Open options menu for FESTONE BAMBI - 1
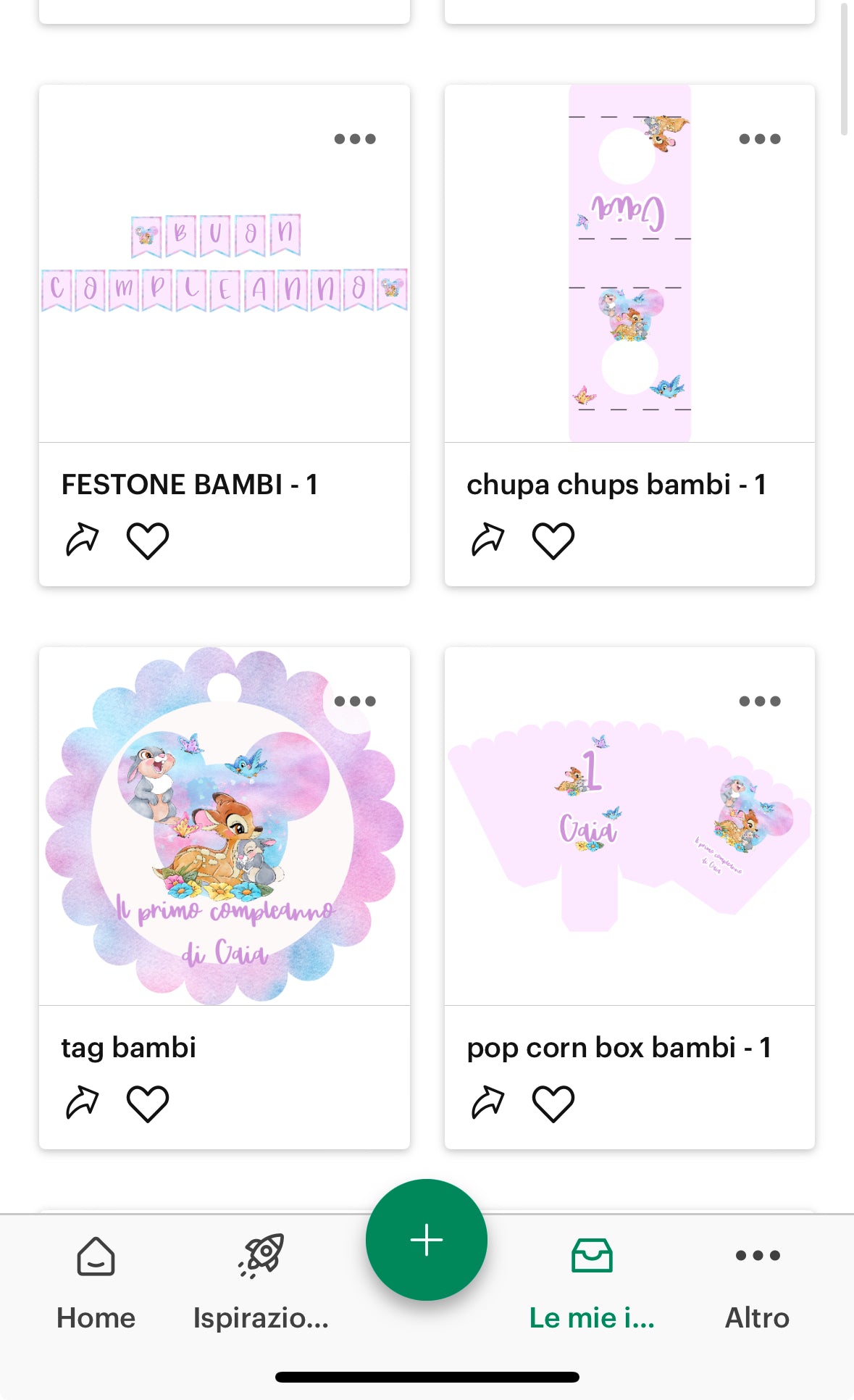The height and width of the screenshot is (1400, 854). (x=355, y=139)
